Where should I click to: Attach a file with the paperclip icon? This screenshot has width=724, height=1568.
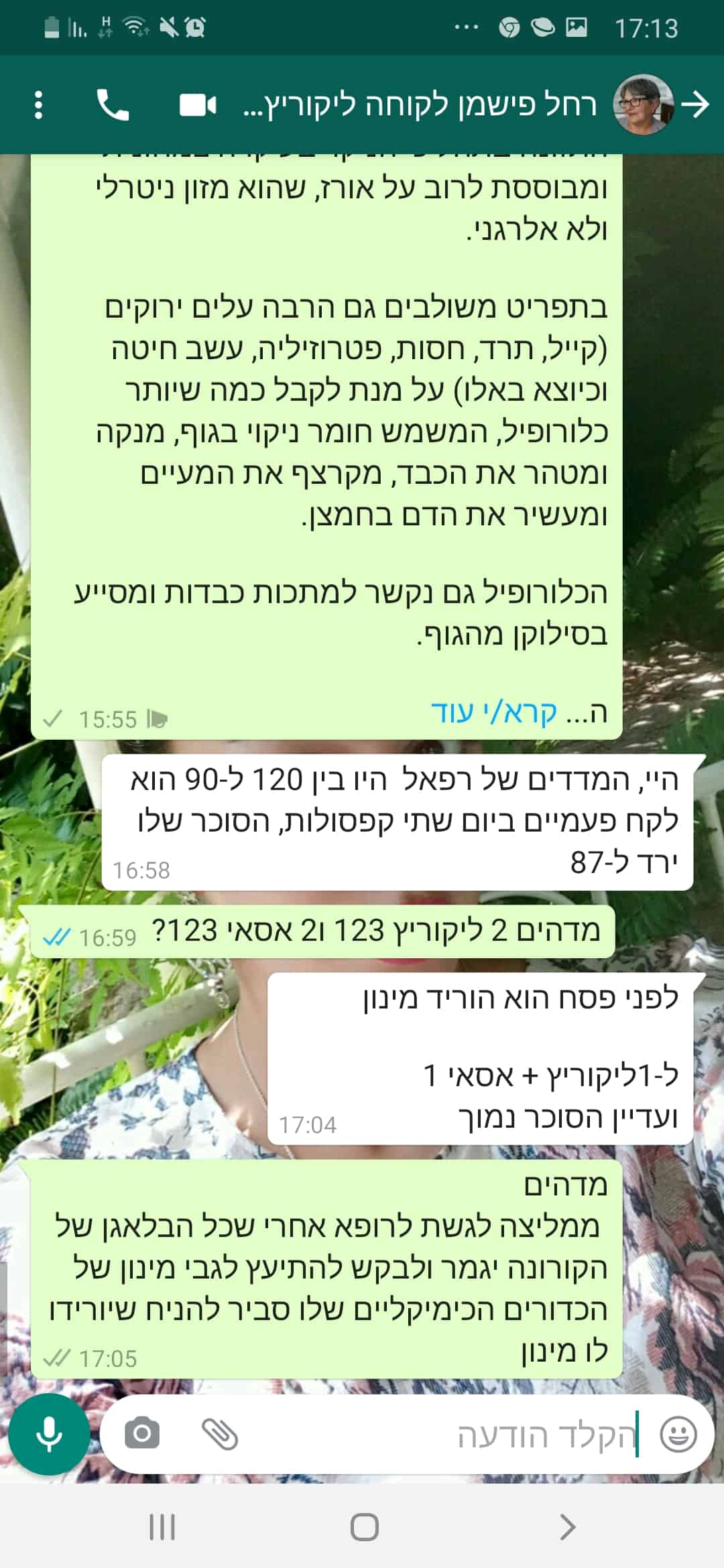pyautogui.click(x=220, y=1434)
